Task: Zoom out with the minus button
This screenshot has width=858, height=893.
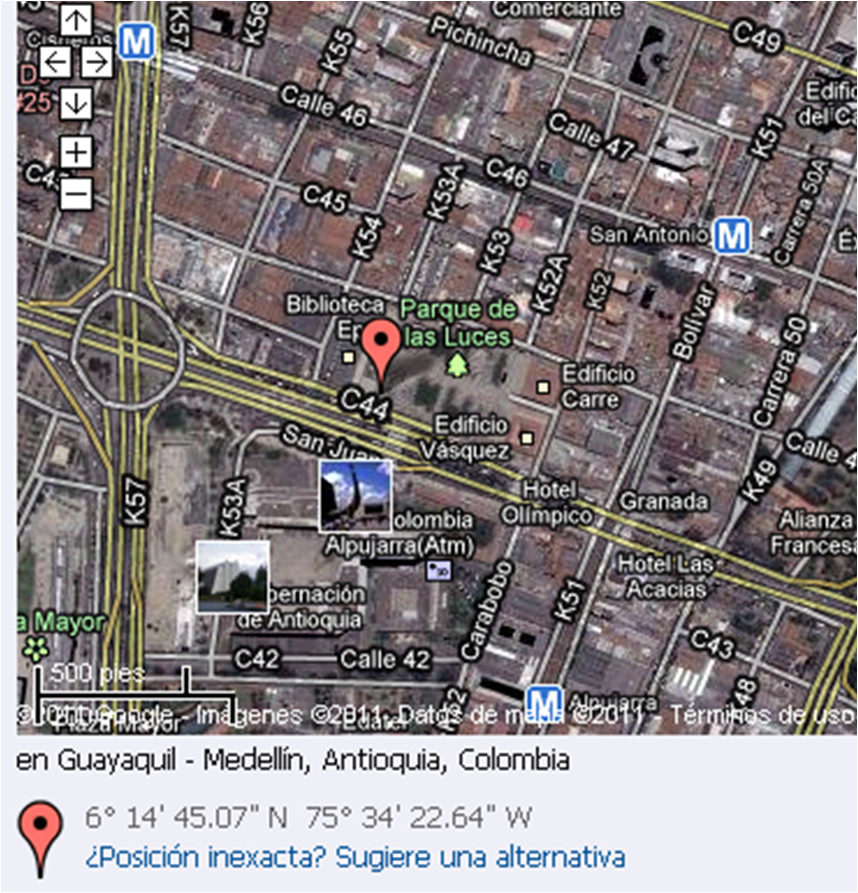Action: 76,192
